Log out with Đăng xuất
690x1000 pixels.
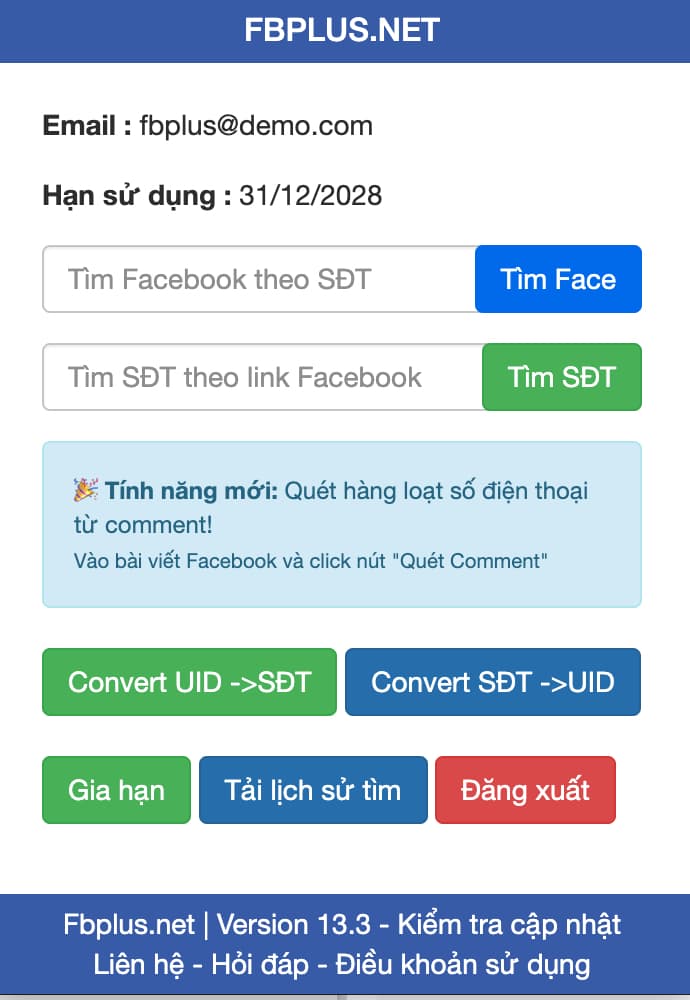coord(525,790)
